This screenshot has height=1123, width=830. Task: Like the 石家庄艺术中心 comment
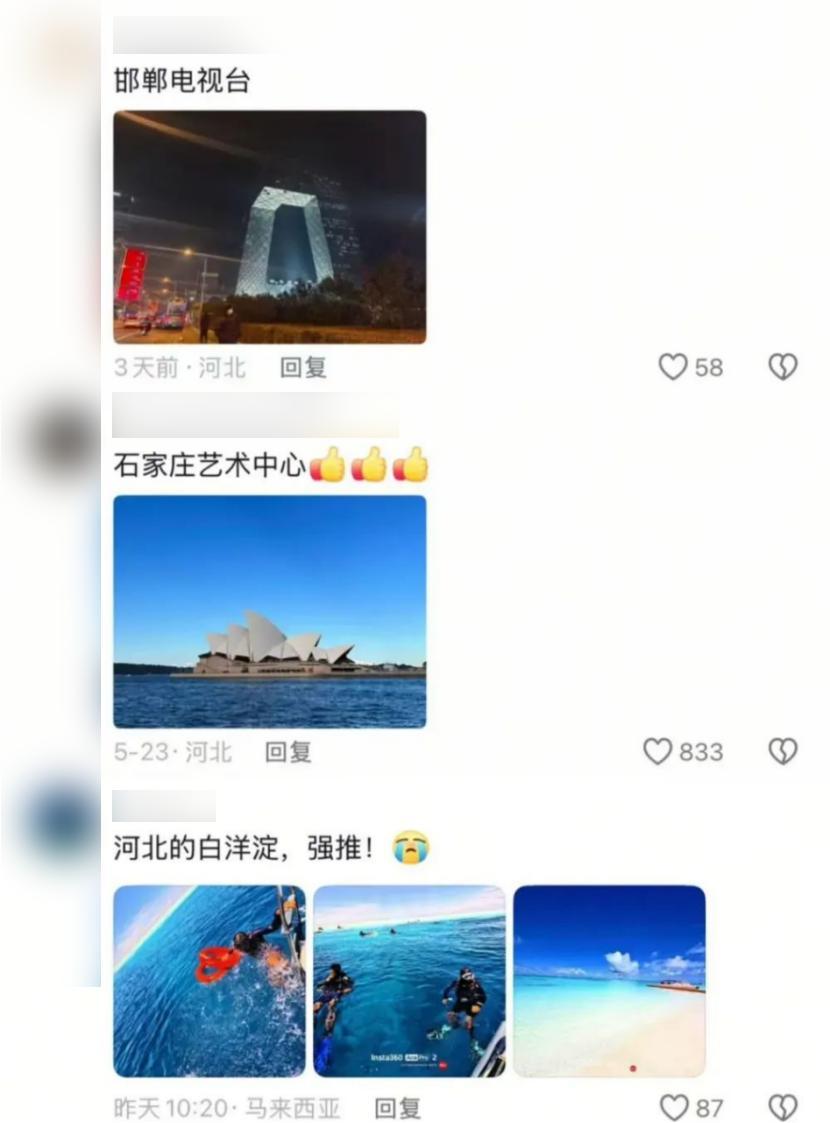pos(658,751)
